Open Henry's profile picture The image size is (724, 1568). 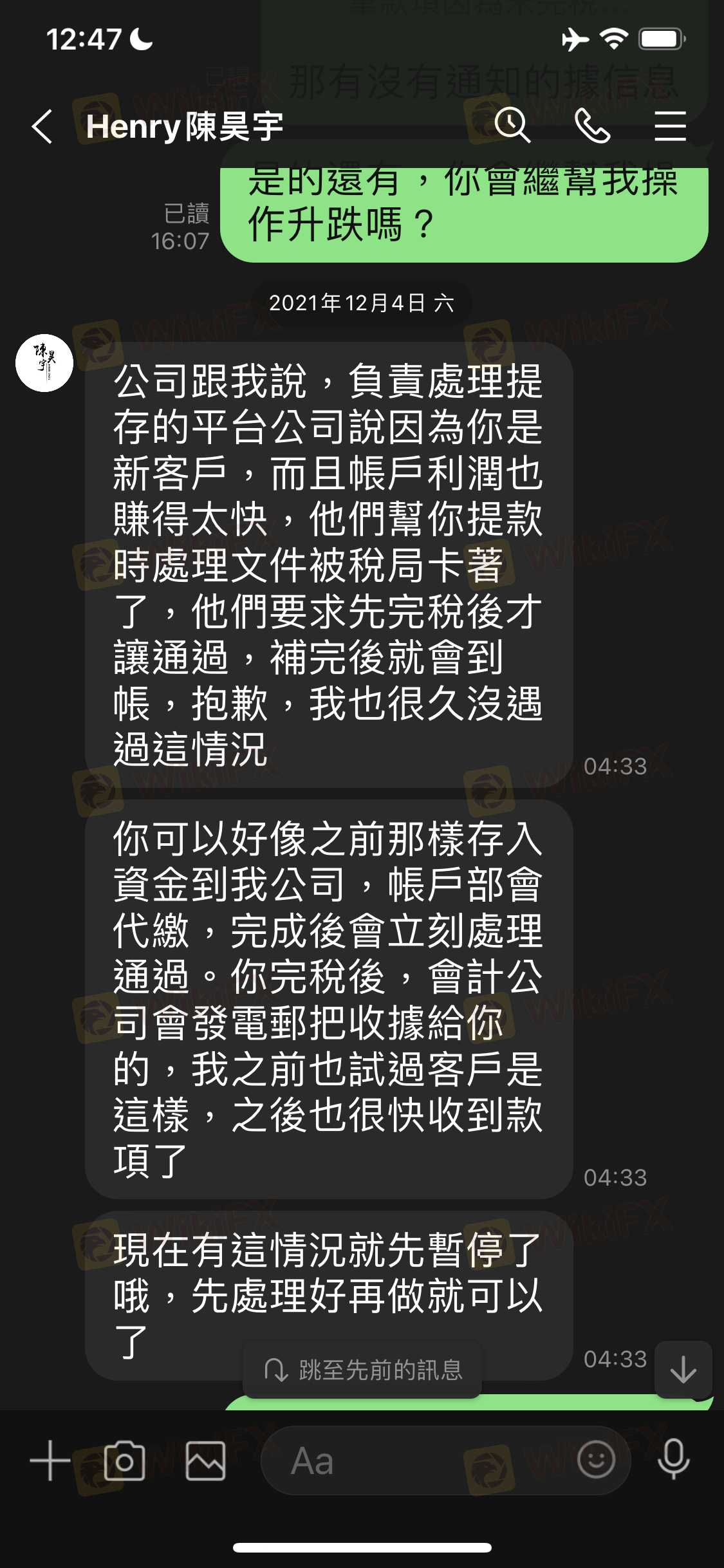(x=44, y=363)
